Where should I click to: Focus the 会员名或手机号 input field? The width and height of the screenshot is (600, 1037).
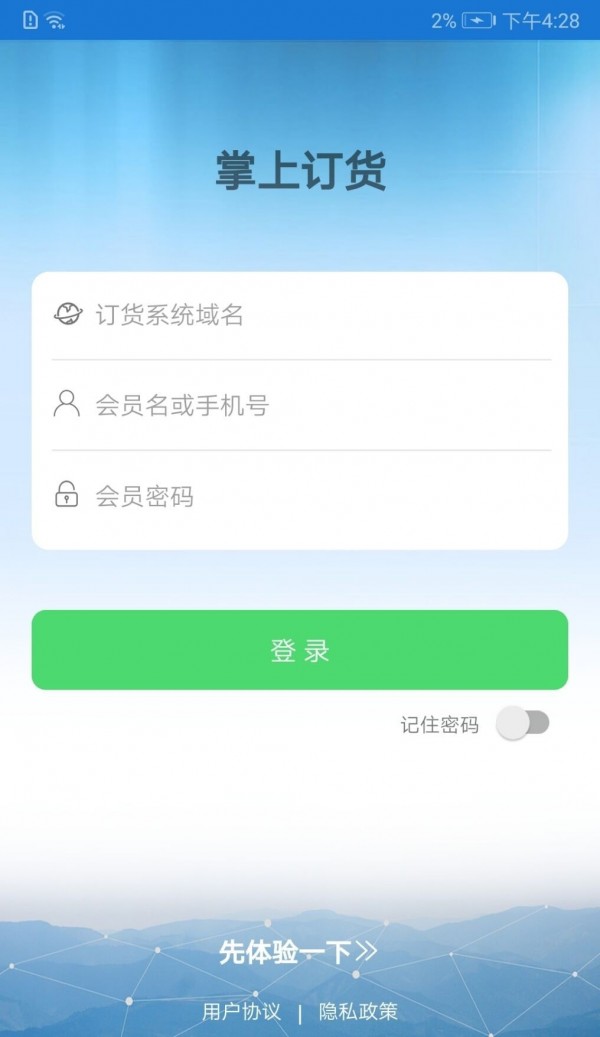point(301,405)
